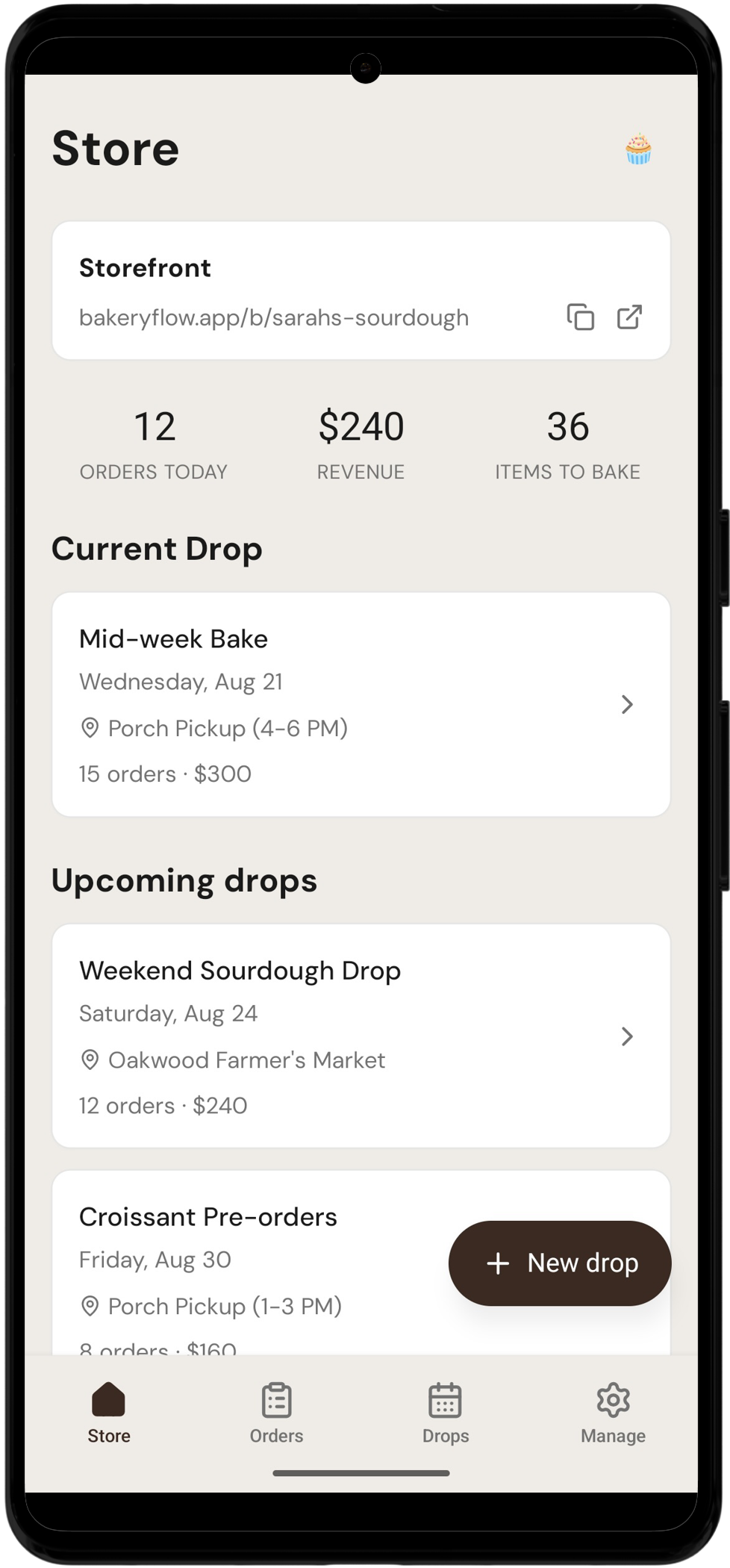Expand the Weekend Sourdough Drop card

(x=627, y=1036)
